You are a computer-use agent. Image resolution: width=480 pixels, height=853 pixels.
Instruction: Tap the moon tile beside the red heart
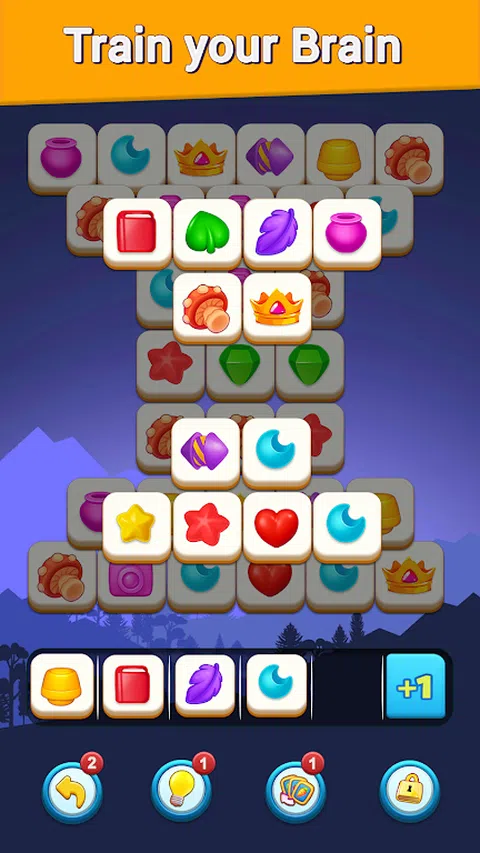pyautogui.click(x=347, y=527)
